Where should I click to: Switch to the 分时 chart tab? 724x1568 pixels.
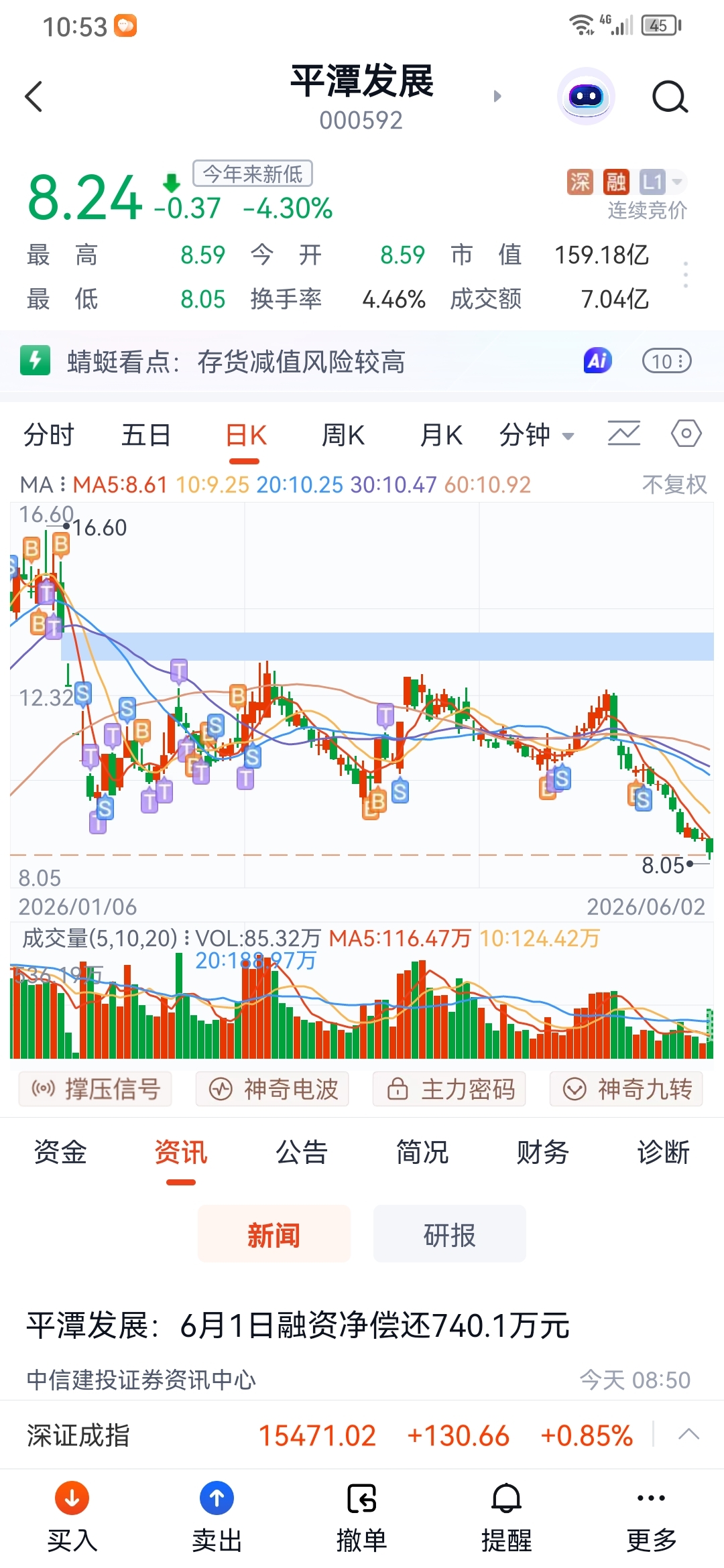(x=49, y=435)
